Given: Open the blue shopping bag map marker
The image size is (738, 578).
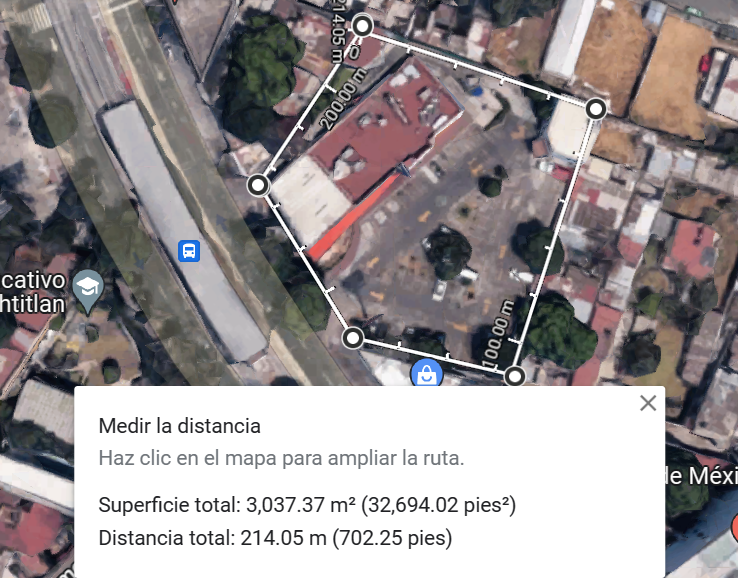Looking at the screenshot, I should (427, 374).
